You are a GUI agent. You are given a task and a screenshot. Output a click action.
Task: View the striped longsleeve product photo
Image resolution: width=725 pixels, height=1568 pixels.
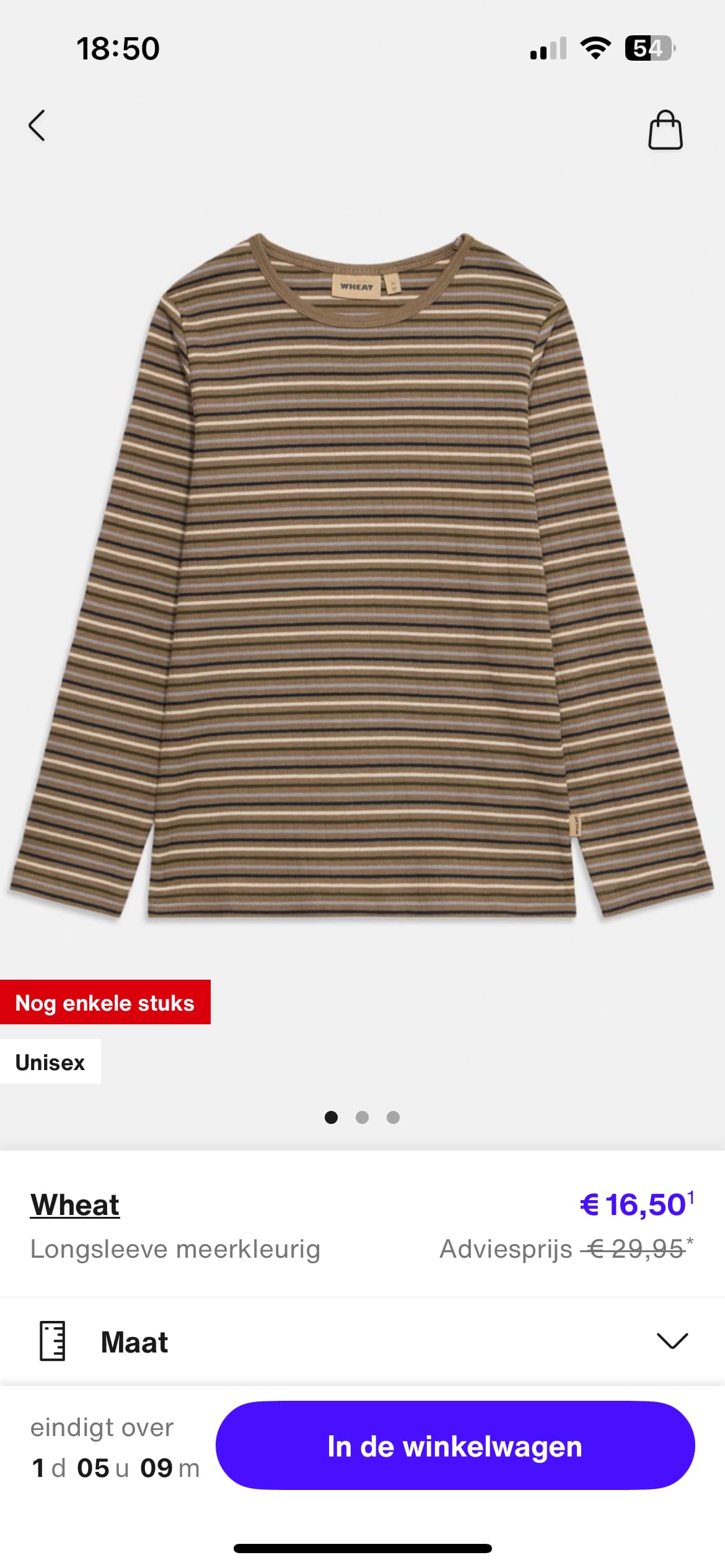pos(362,576)
